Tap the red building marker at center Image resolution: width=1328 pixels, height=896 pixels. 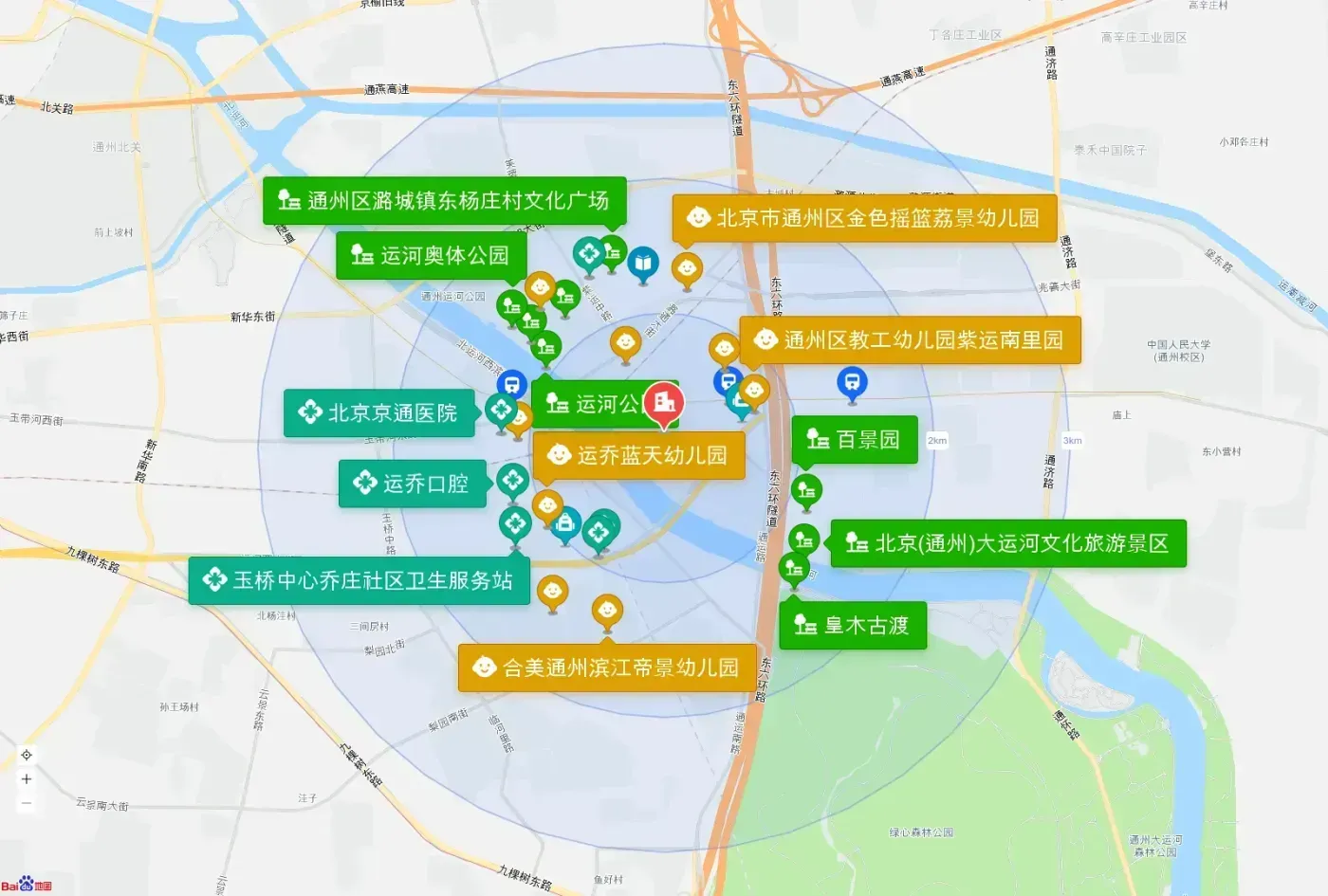tap(664, 403)
